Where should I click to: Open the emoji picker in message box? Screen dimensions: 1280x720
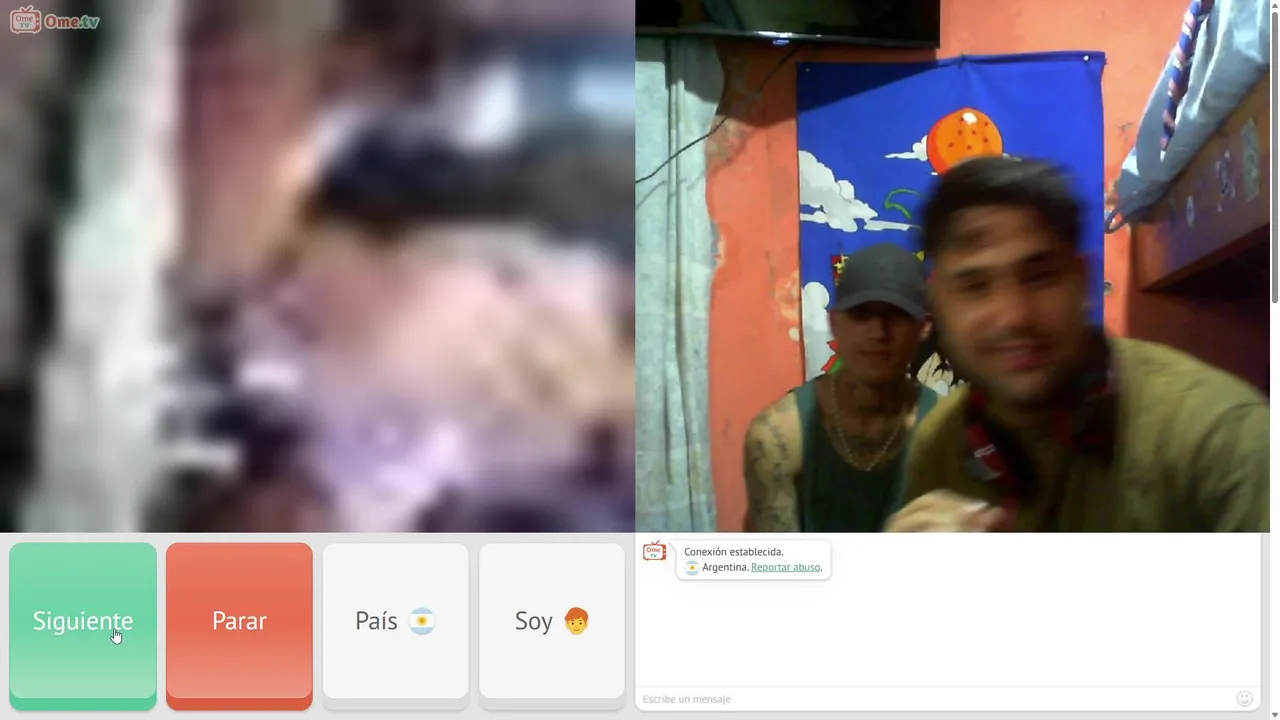tap(1244, 699)
